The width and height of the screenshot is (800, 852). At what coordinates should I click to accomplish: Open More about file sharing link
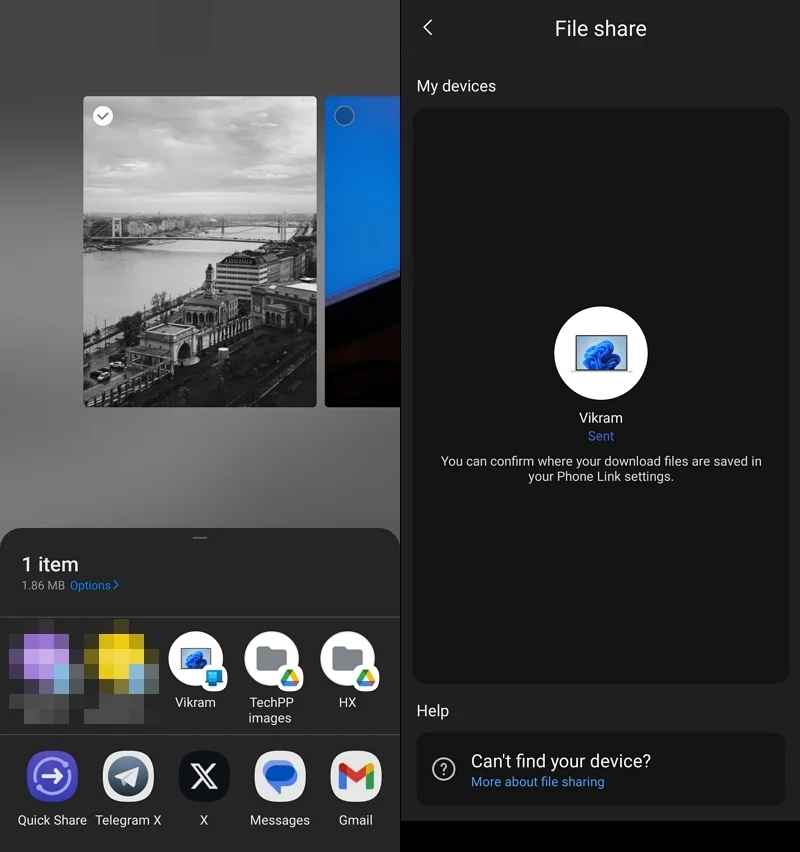538,782
